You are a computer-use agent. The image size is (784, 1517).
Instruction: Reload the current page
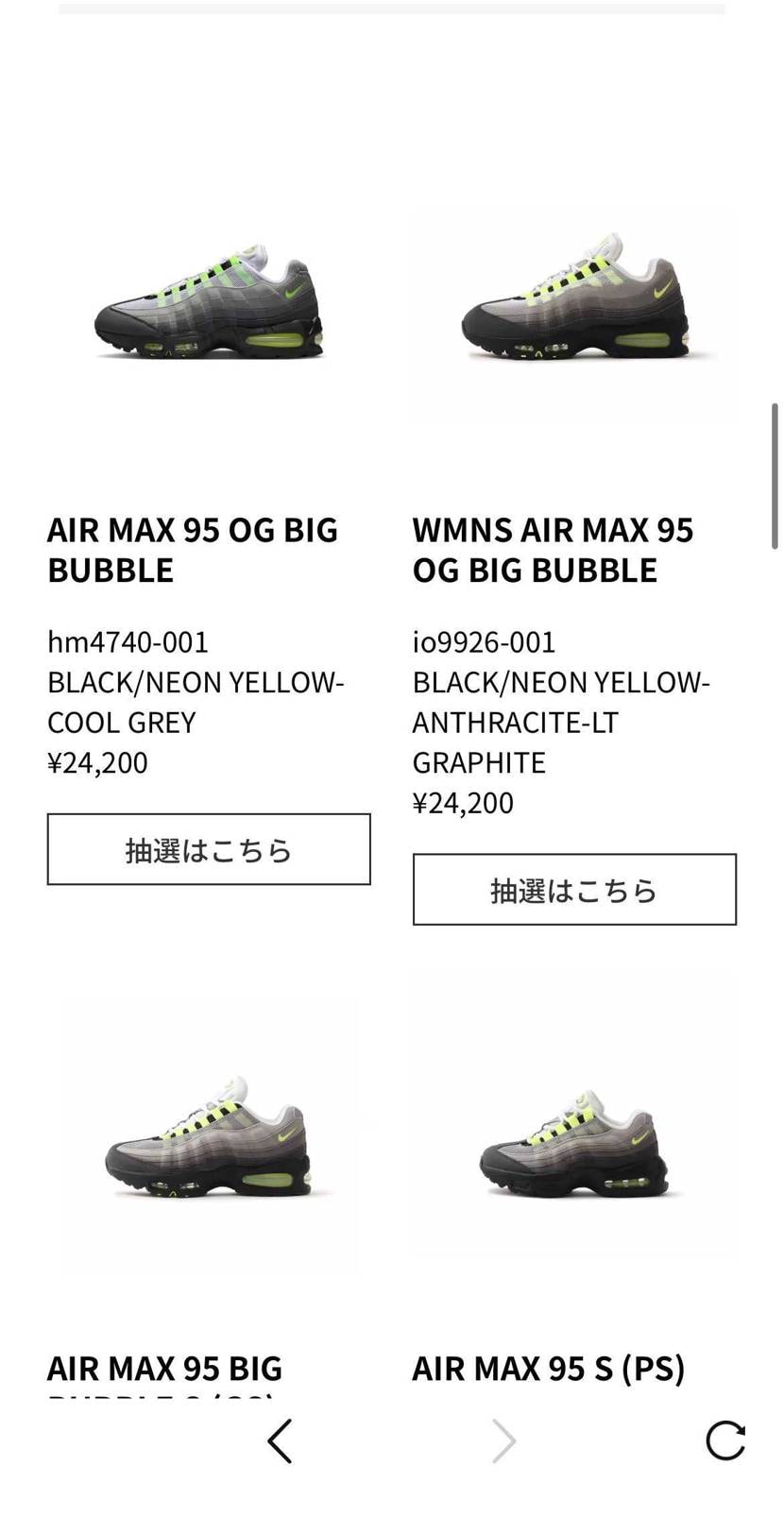(x=725, y=1441)
